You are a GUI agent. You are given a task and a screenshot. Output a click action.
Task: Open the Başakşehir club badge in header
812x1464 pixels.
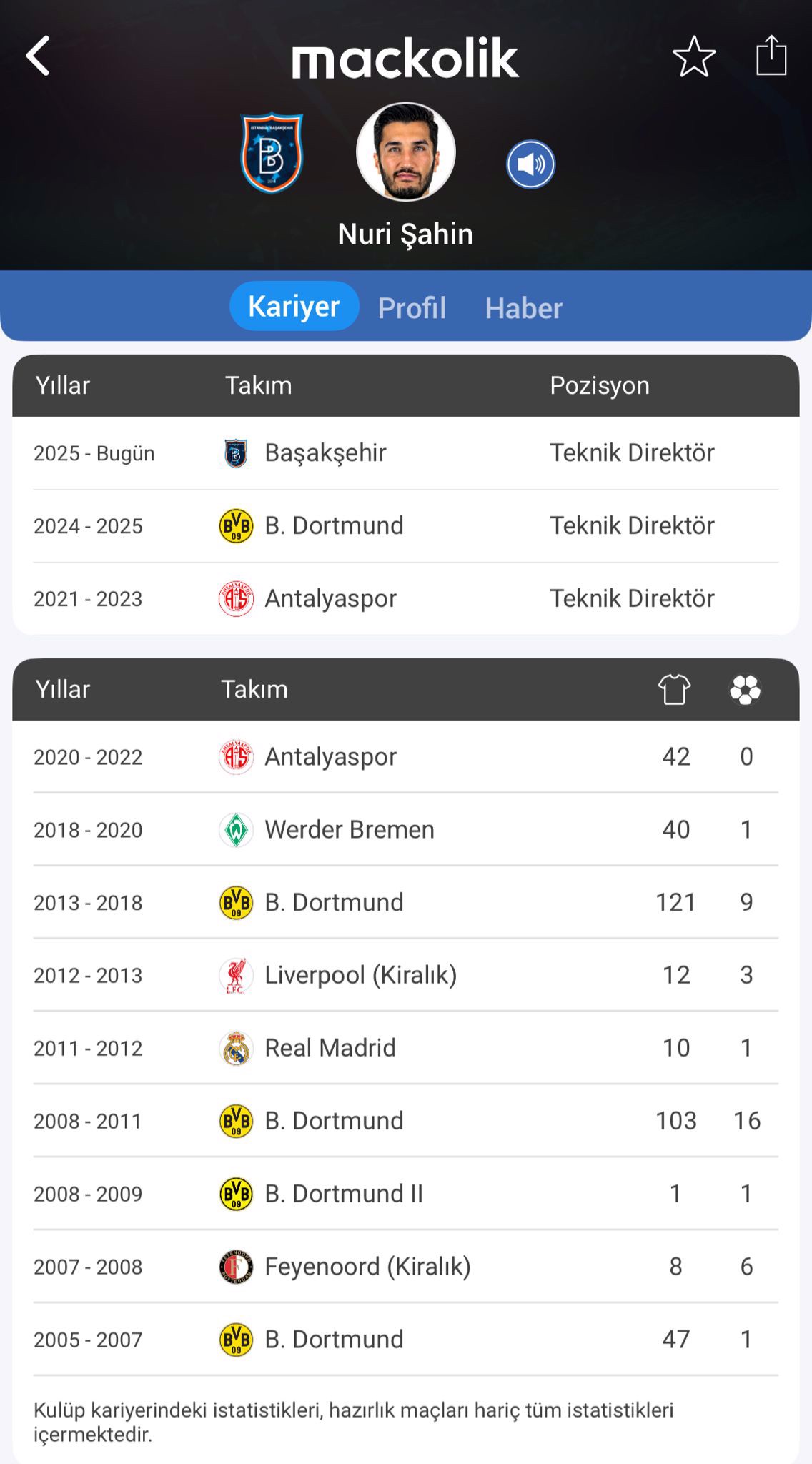[272, 153]
